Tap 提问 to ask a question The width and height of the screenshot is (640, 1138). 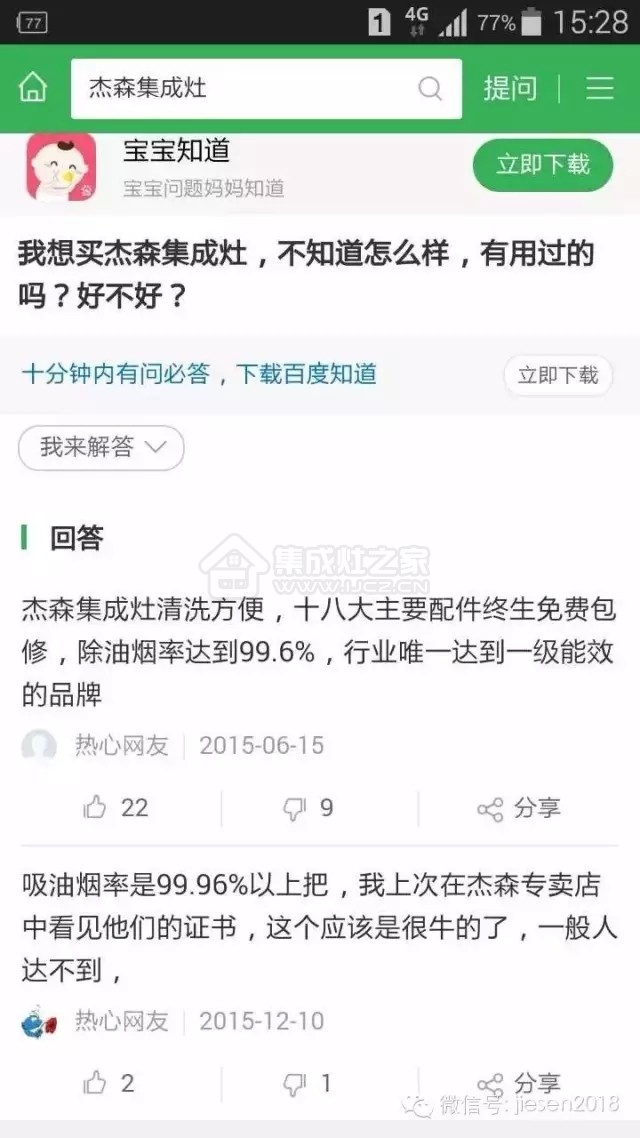[510, 88]
